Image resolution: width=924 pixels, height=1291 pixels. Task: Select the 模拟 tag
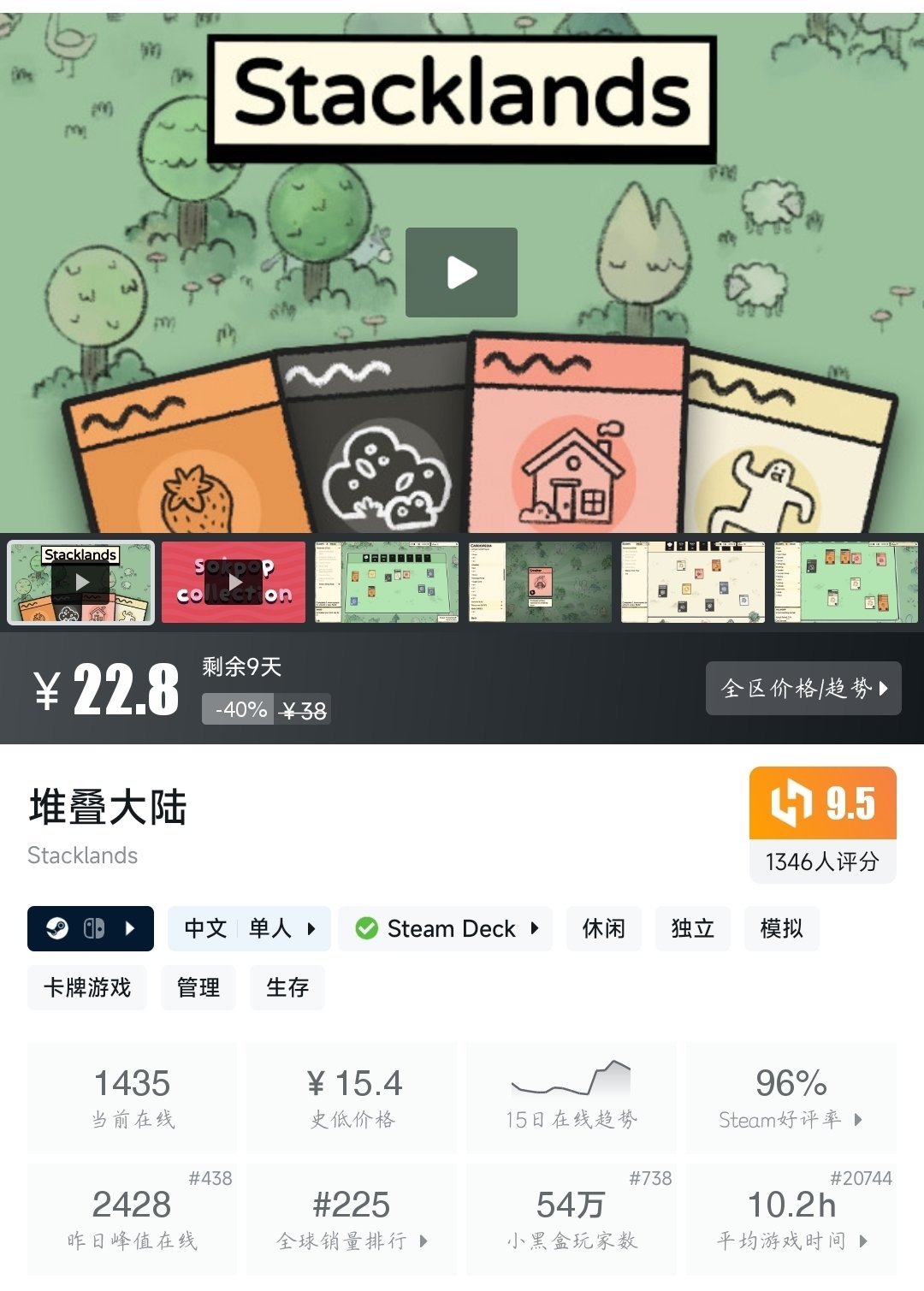[782, 928]
